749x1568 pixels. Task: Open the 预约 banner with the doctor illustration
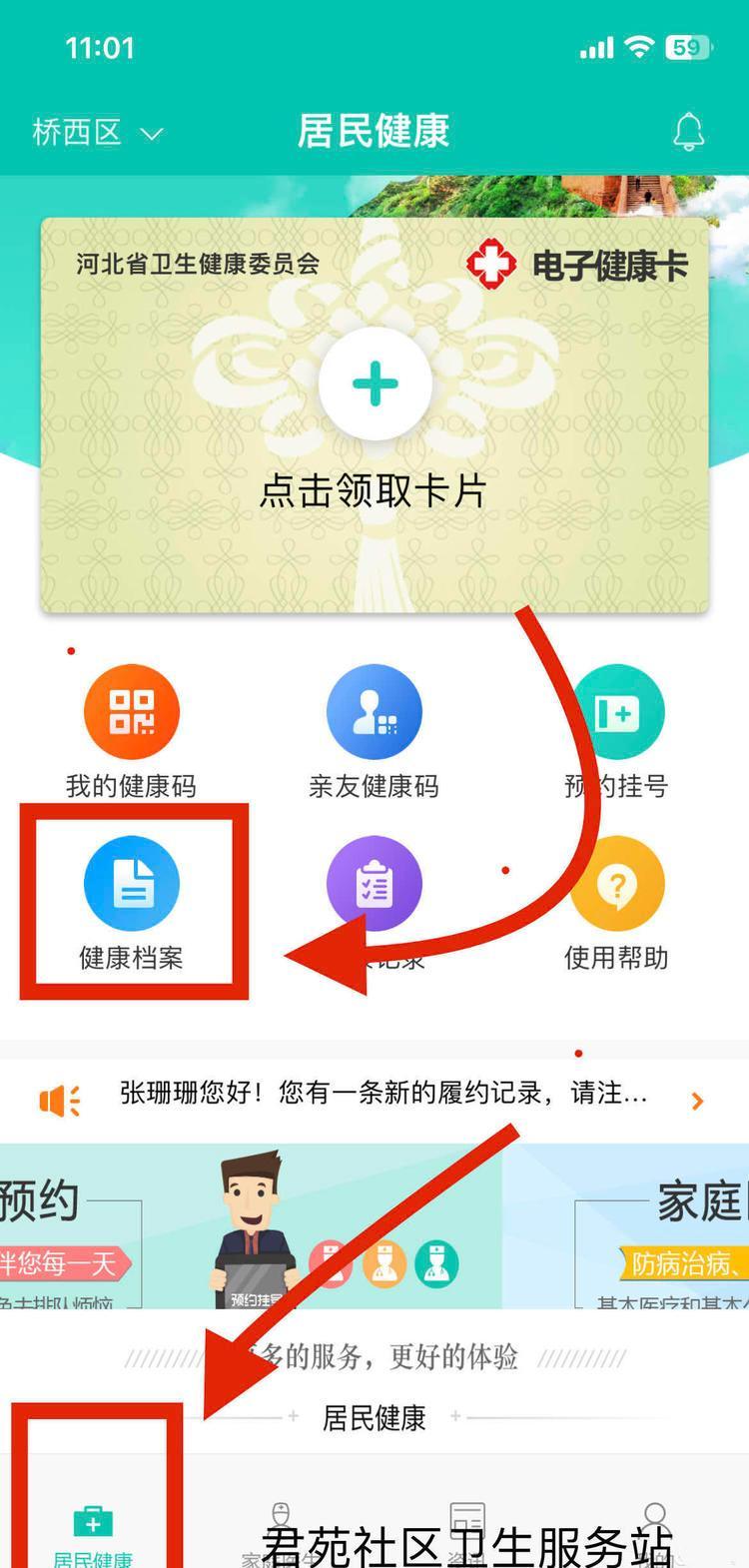[250, 1226]
